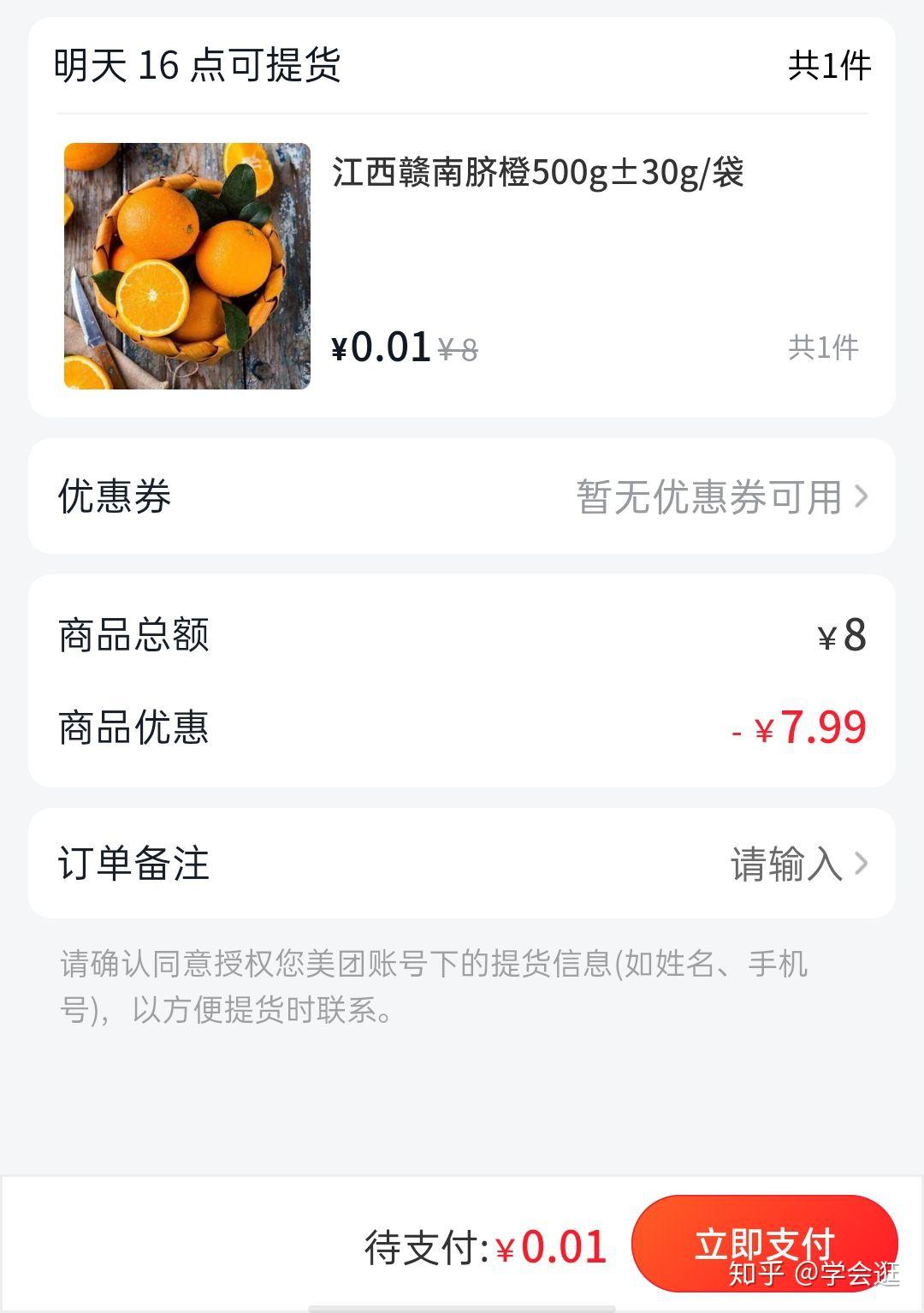Viewport: 924px width, 1313px height.
Task: Select the 订单备注 label
Action: tap(134, 864)
